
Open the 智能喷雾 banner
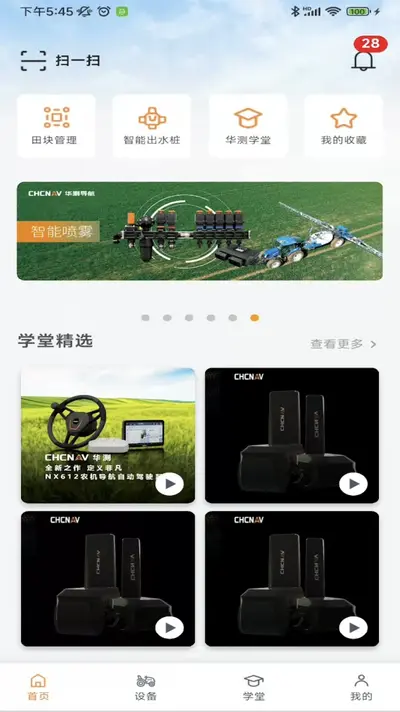(200, 231)
